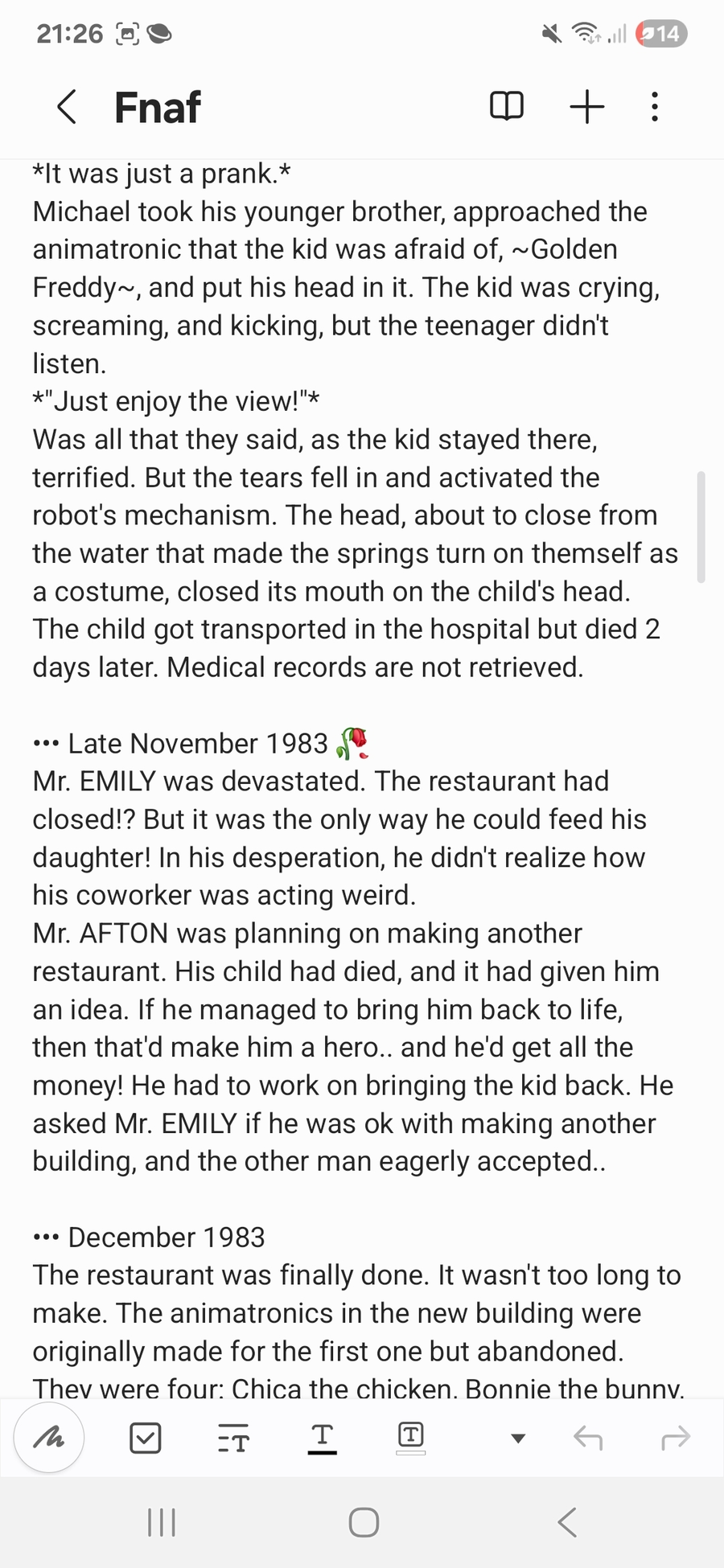Open recent apps from navigation bar
Viewport: 724px width, 1568px height.
tap(162, 1522)
